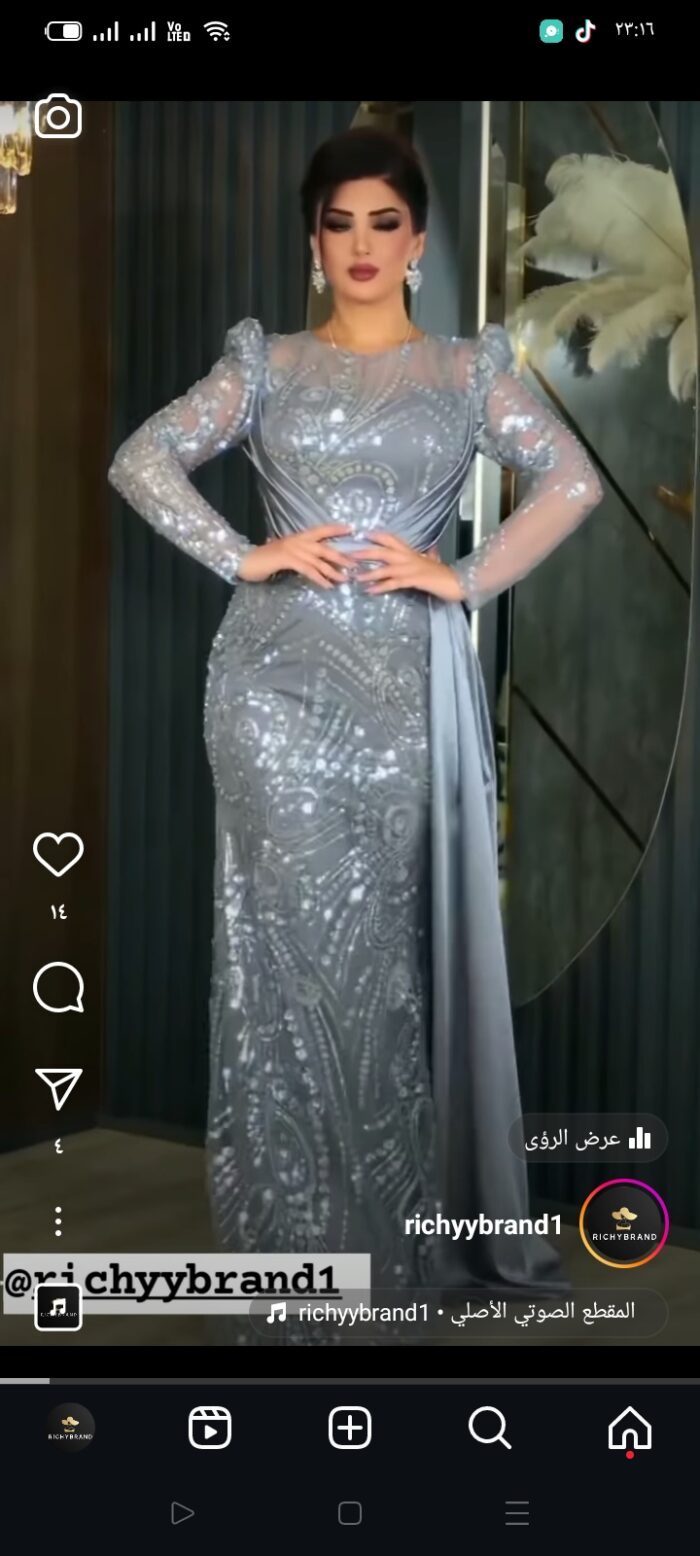Like this reel with the heart

coord(58,855)
